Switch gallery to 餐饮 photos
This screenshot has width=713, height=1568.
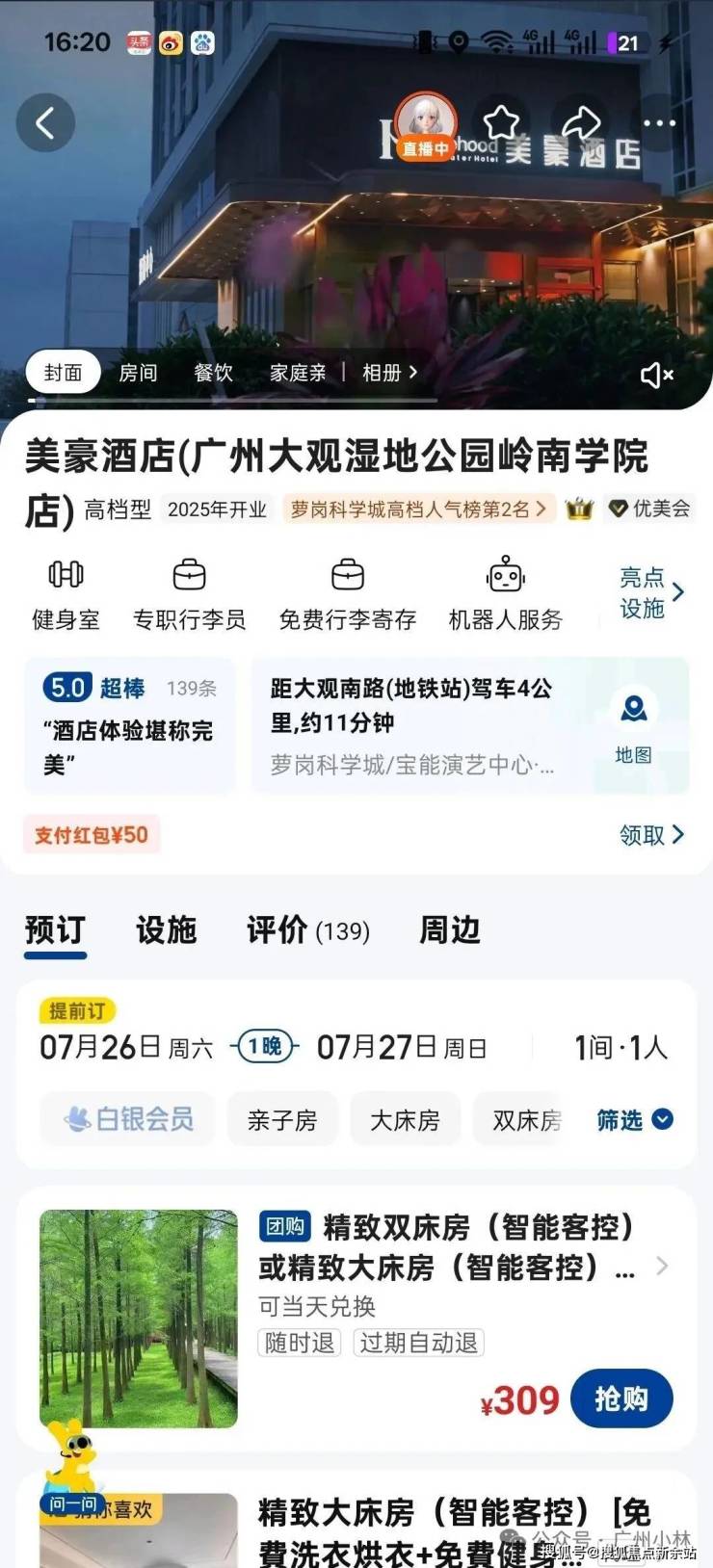click(214, 373)
